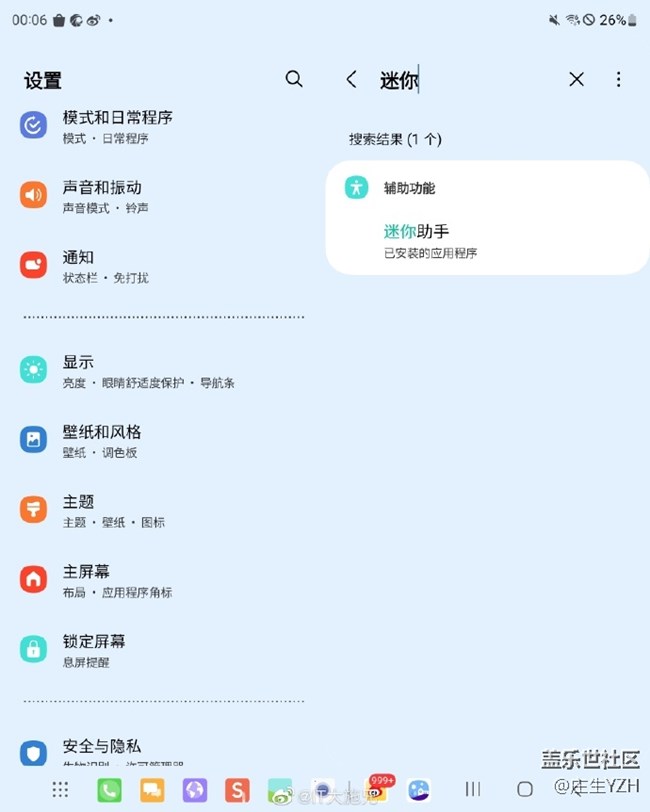Launch the Messages app from the taskbar

152,790
